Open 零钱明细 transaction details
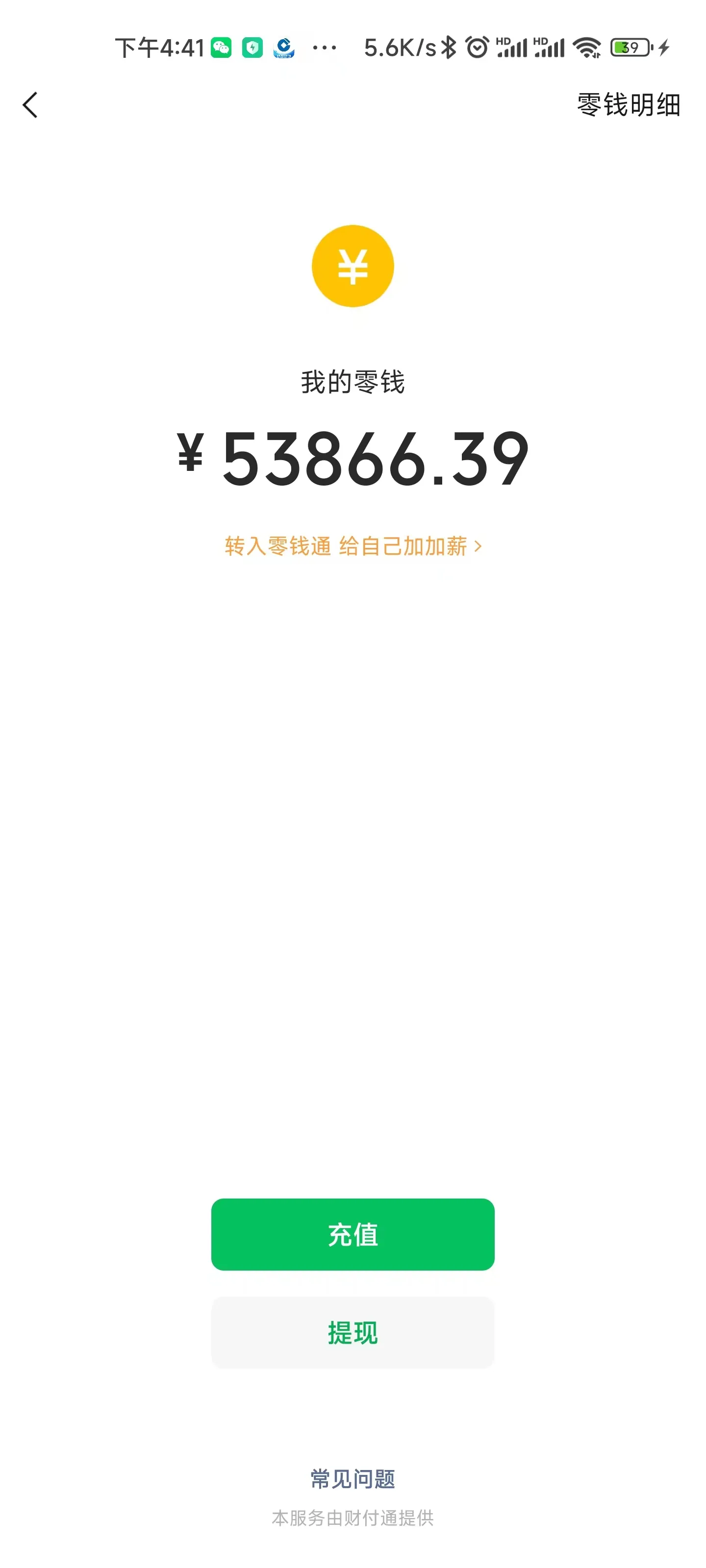Viewport: 706px width, 1568px height. tap(628, 105)
